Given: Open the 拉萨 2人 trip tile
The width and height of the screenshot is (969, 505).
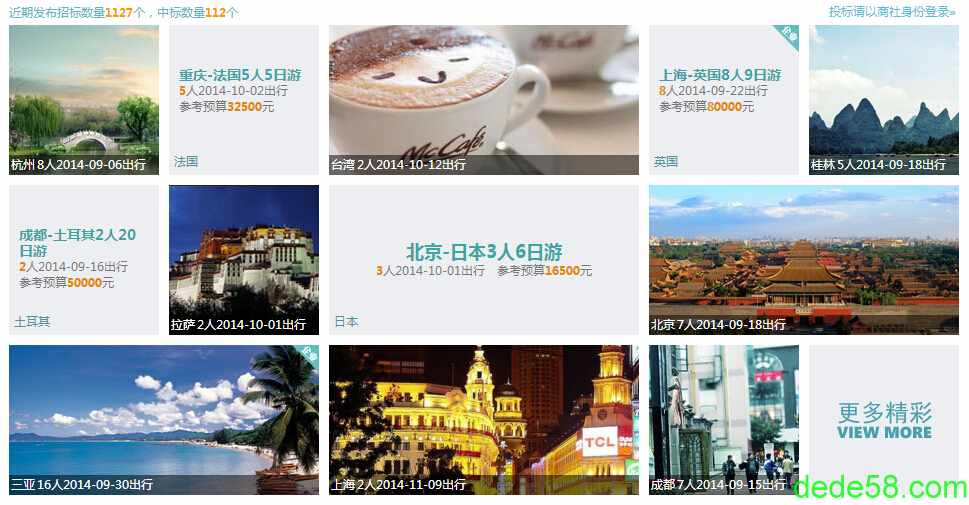Looking at the screenshot, I should pyautogui.click(x=244, y=260).
